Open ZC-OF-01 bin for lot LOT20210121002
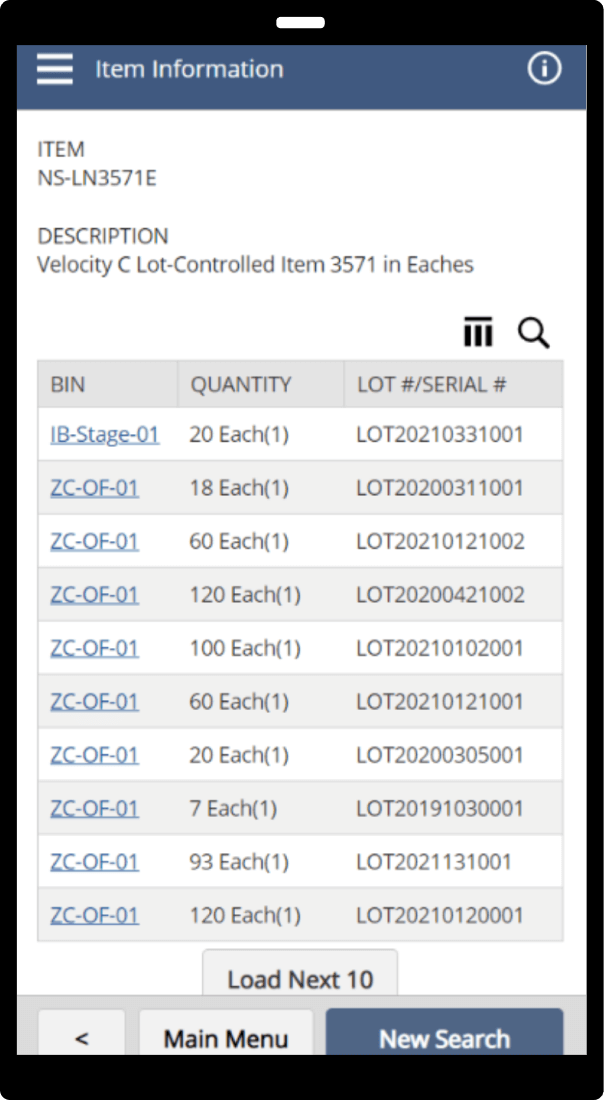This screenshot has height=1100, width=604. point(94,541)
